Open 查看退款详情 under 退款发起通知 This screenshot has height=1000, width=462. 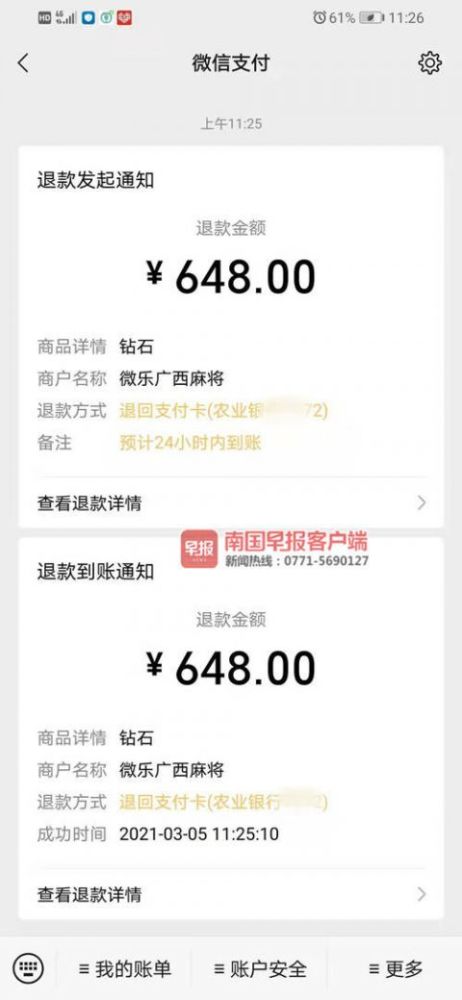(x=231, y=503)
